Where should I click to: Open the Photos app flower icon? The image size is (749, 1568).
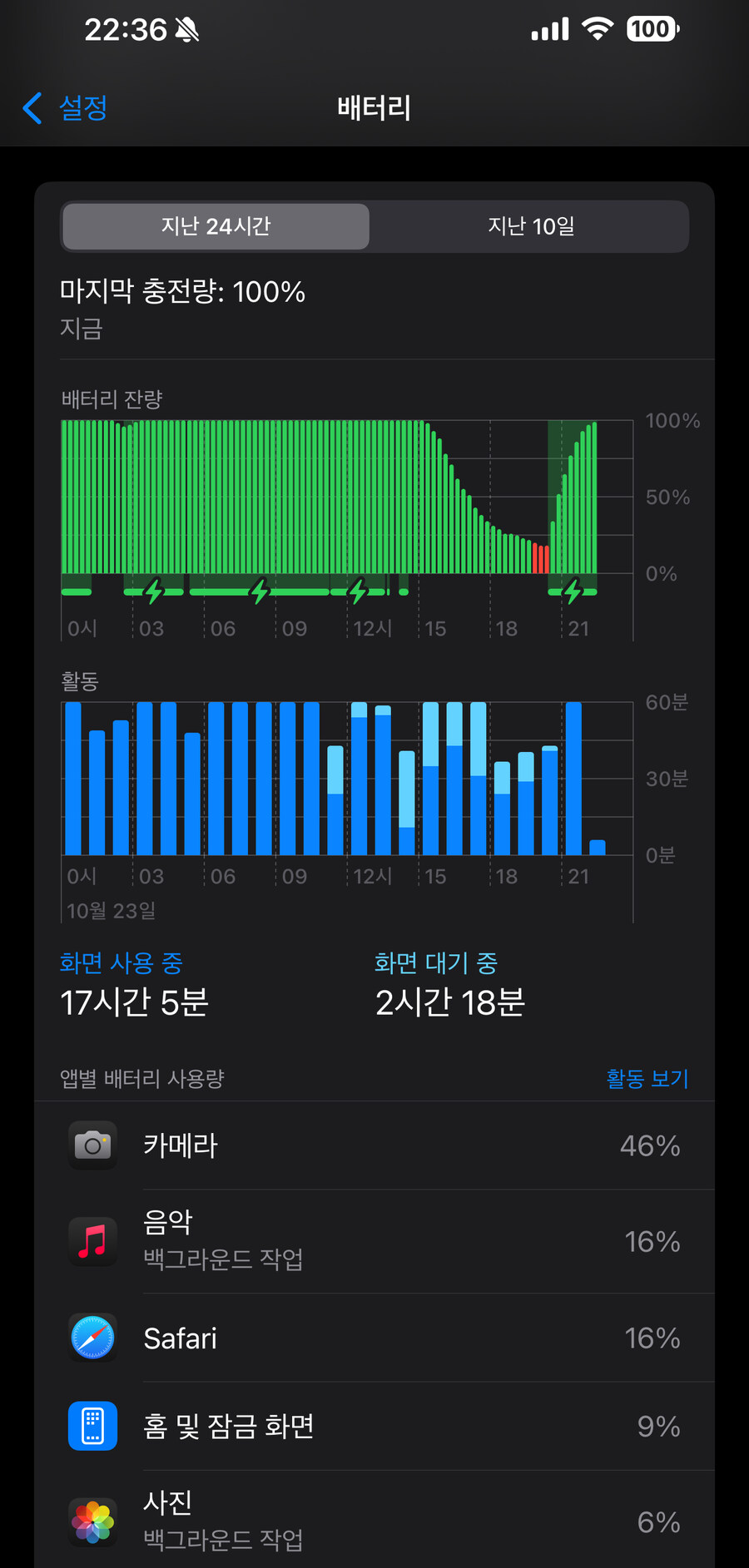(x=92, y=1521)
